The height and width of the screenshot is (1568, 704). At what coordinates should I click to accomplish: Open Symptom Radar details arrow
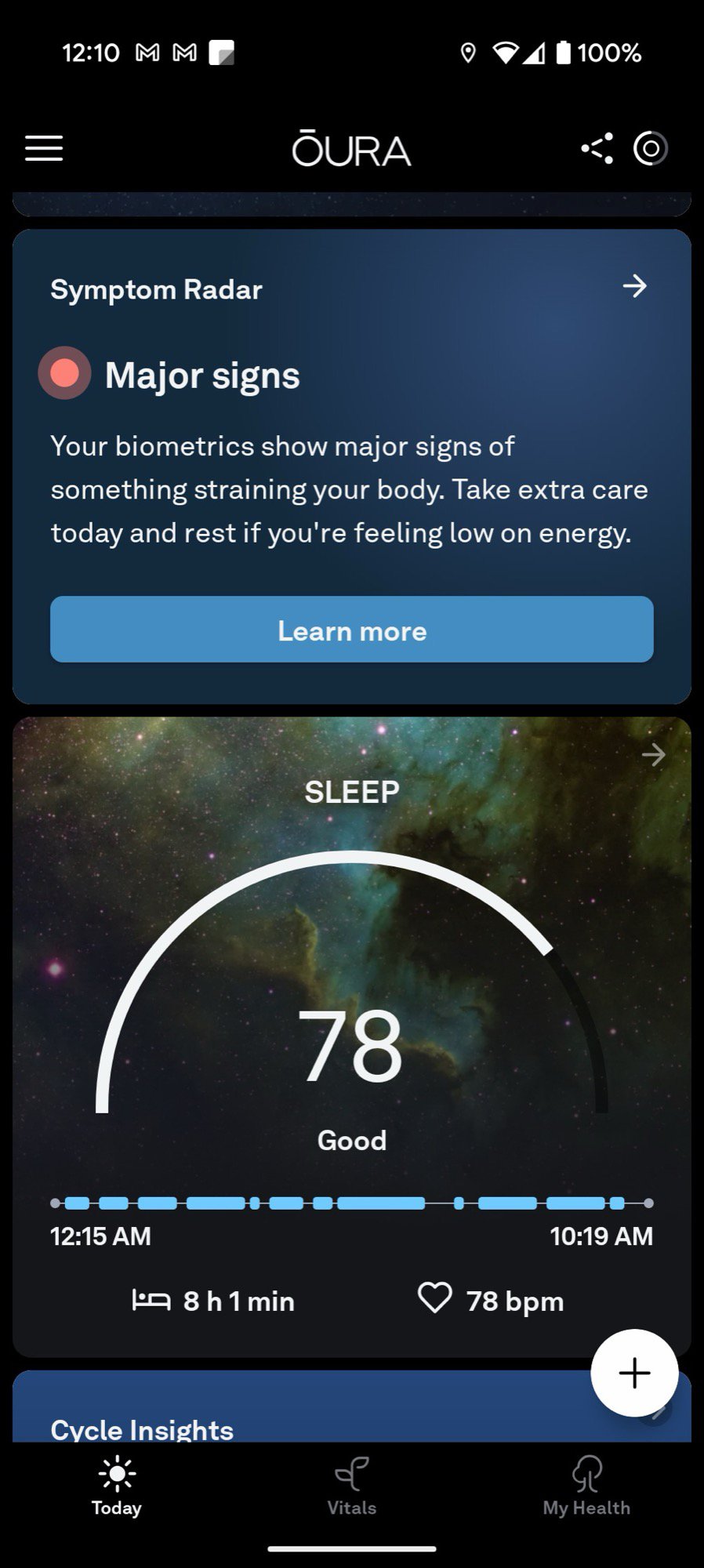634,287
